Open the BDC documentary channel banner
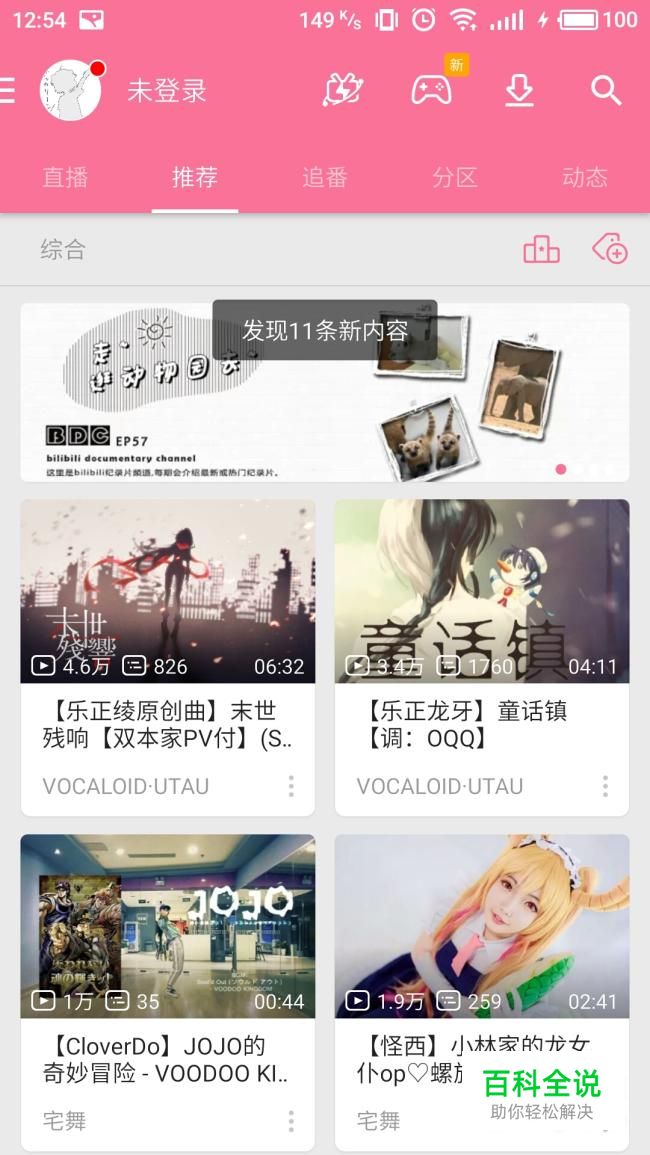 coord(325,392)
